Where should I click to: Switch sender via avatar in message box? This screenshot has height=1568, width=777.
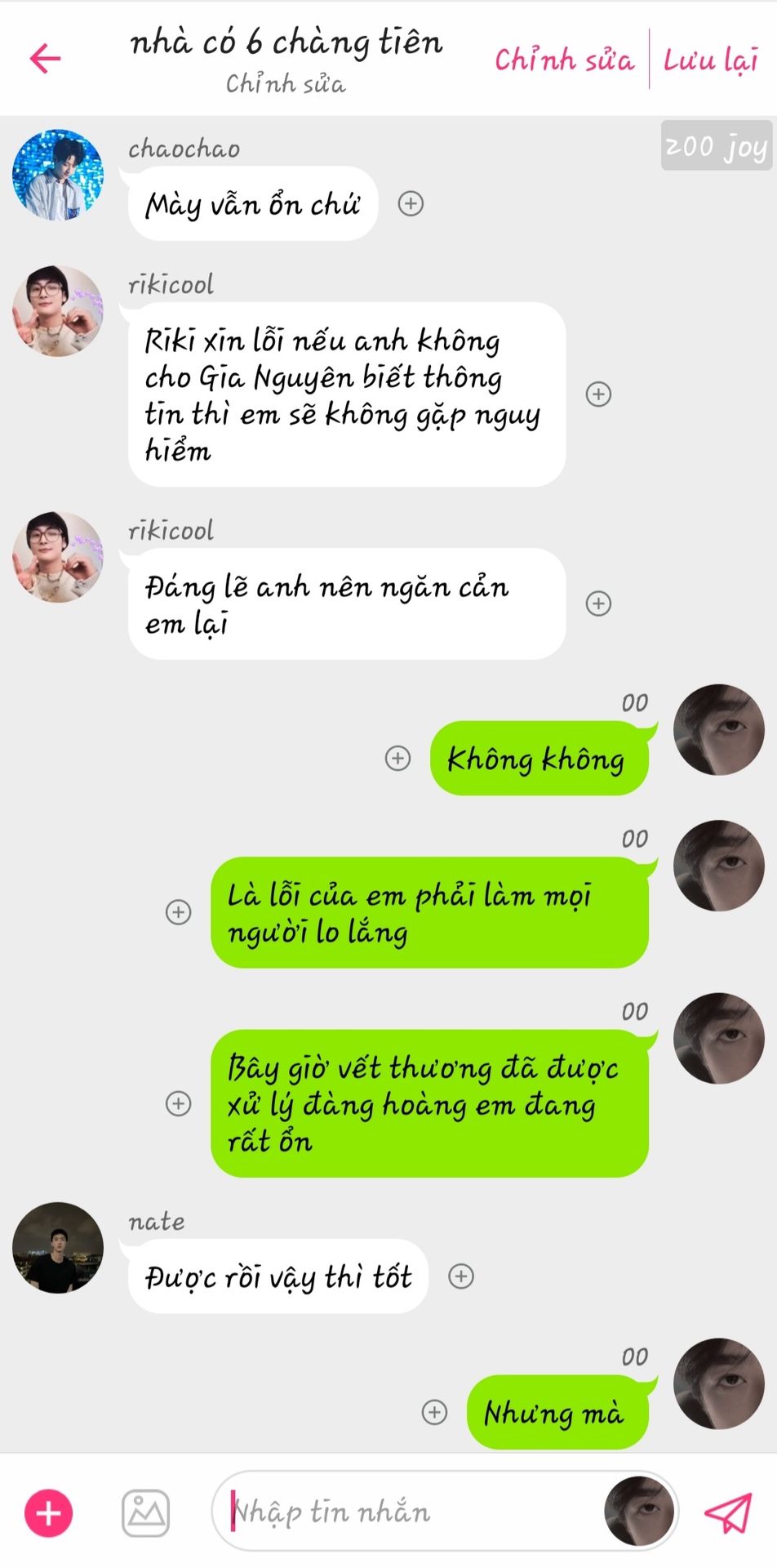click(639, 1512)
